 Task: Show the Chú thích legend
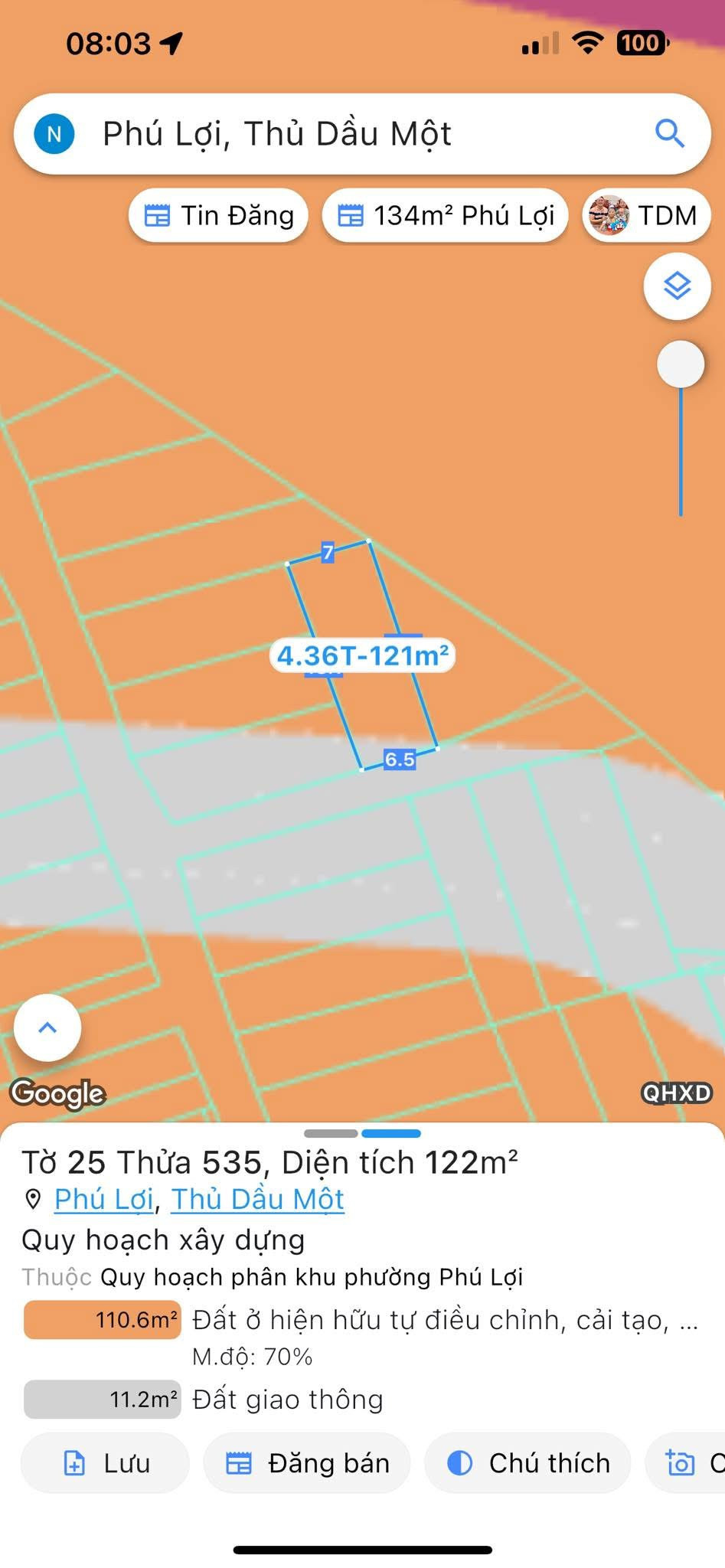coord(528,1463)
